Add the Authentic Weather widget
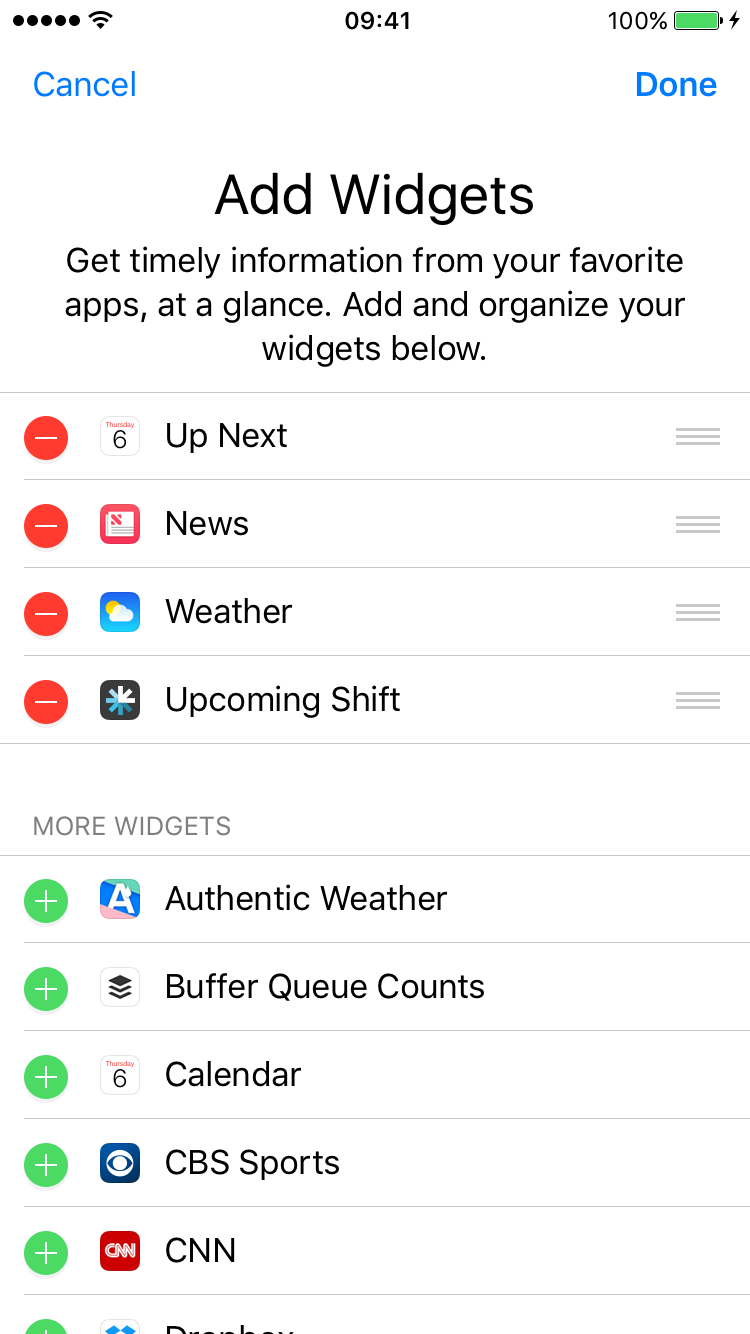The image size is (750, 1334). pyautogui.click(x=46, y=900)
